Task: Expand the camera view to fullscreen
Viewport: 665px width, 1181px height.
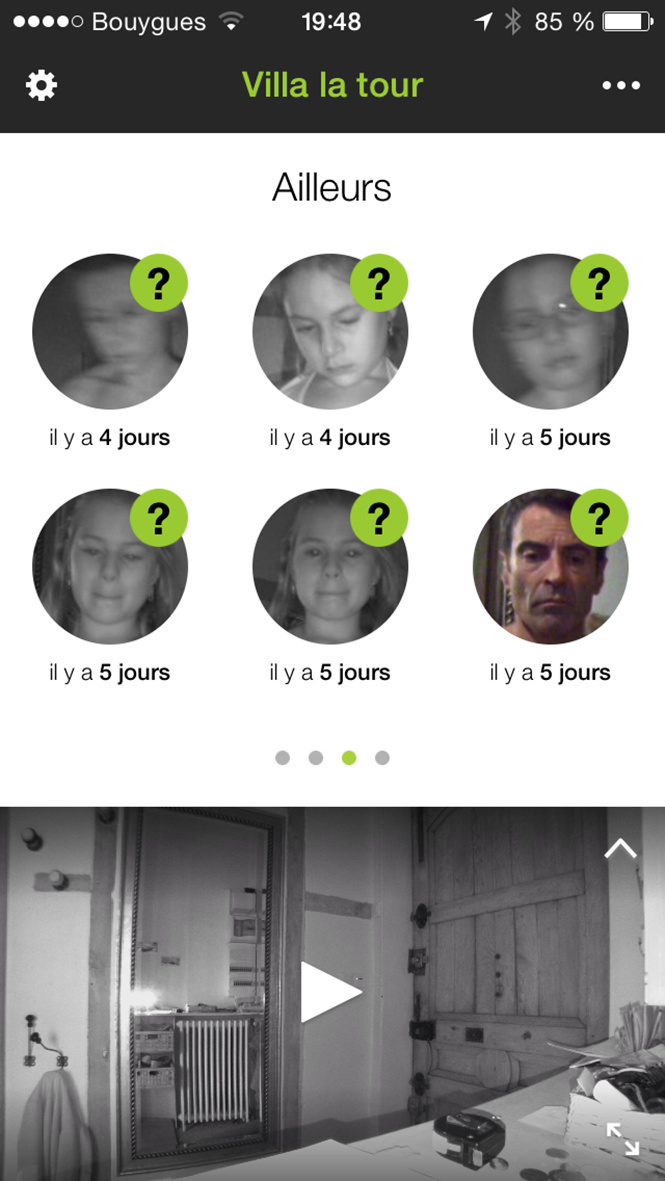Action: click(622, 1138)
